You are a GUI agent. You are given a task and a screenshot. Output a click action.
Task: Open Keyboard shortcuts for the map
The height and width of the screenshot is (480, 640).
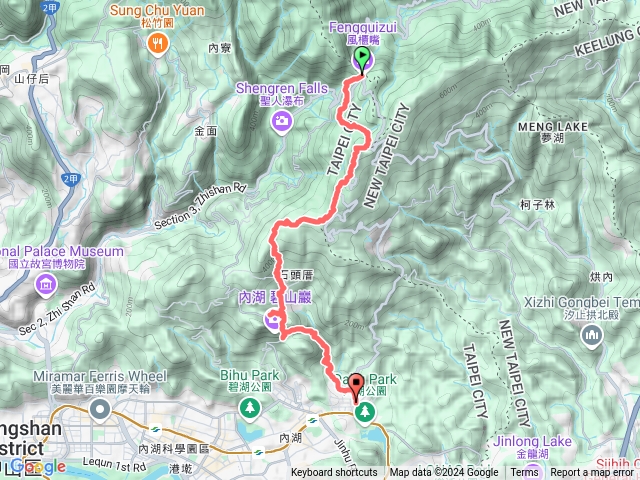coord(334,473)
